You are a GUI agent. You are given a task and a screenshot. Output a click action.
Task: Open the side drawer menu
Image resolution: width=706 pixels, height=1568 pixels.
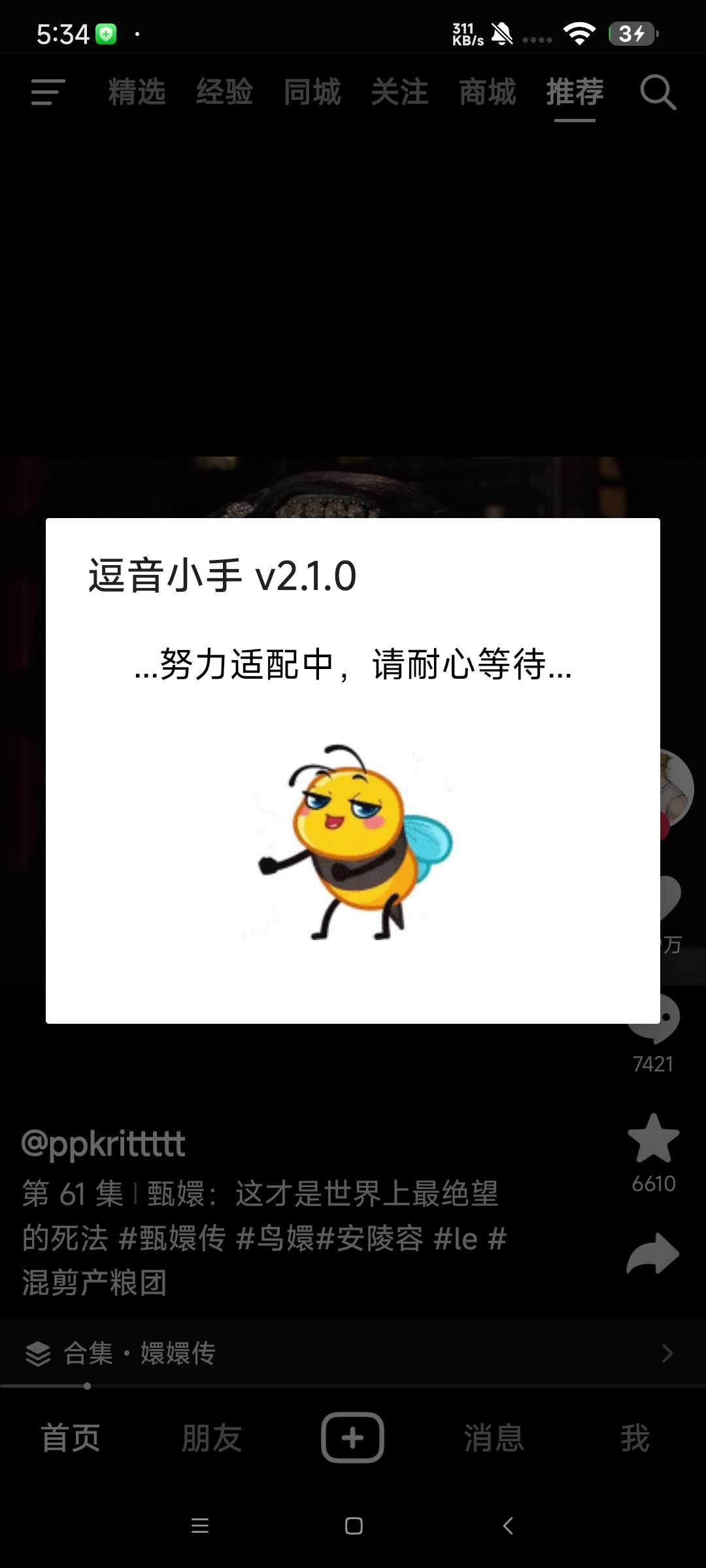(x=48, y=92)
